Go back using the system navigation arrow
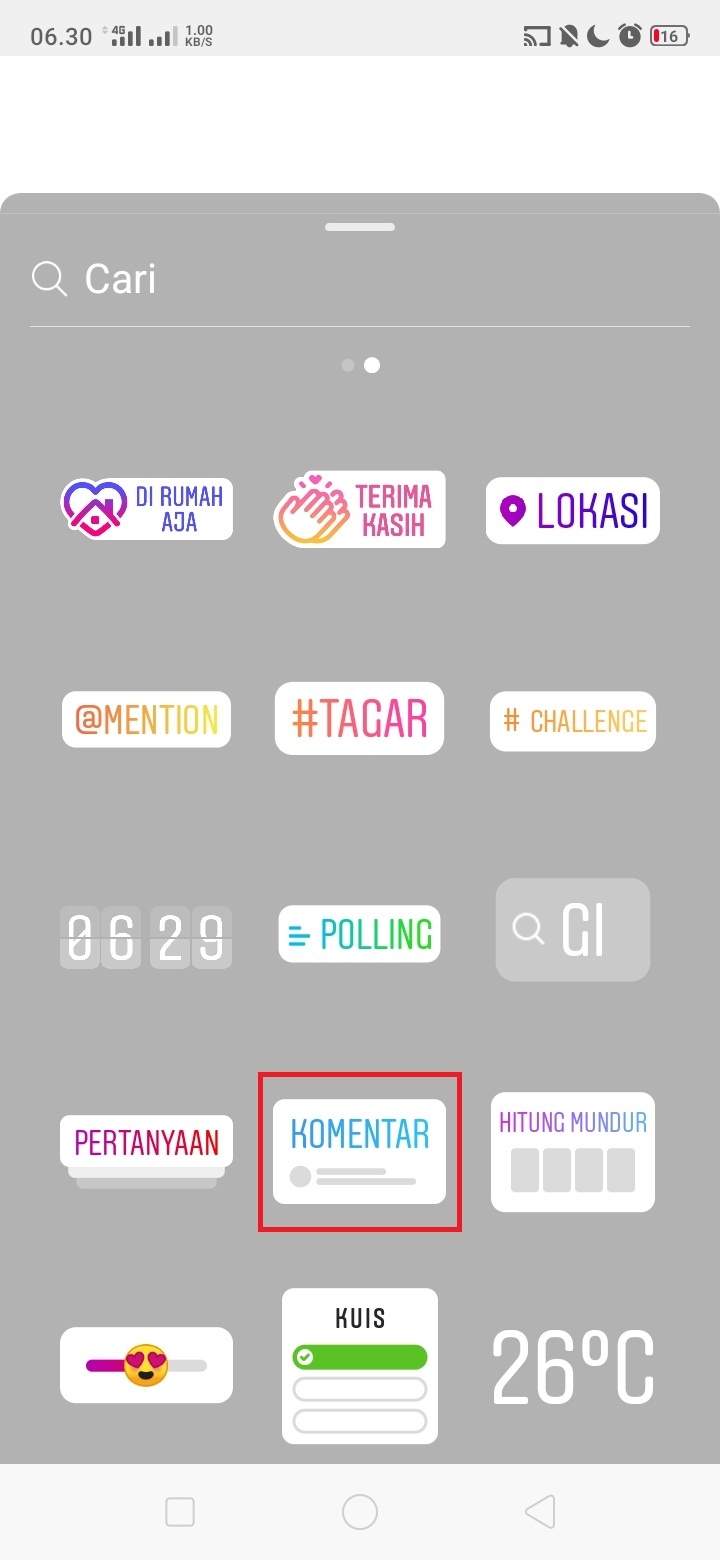 (540, 1512)
